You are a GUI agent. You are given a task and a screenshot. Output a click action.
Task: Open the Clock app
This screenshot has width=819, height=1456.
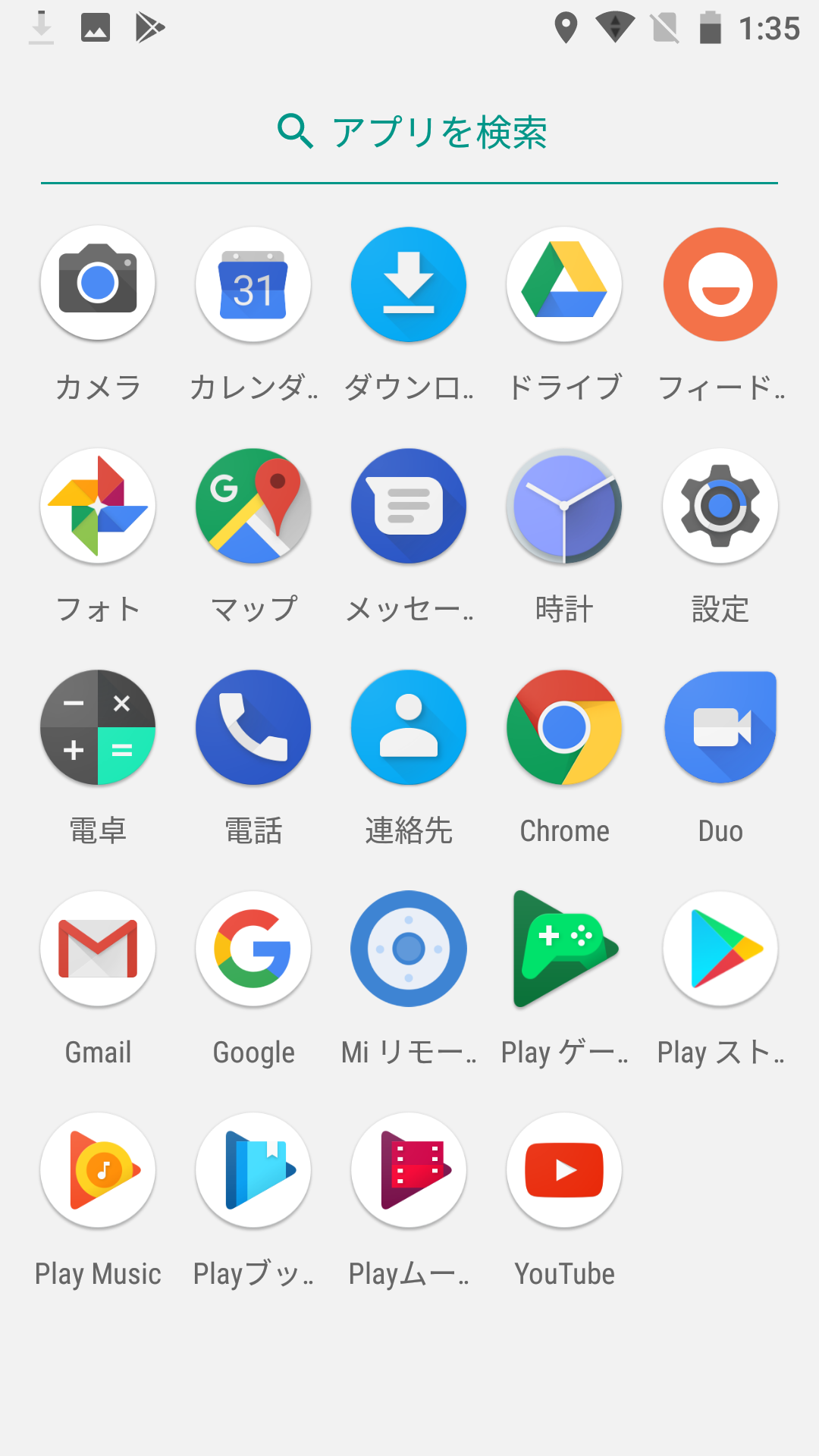[x=564, y=505]
